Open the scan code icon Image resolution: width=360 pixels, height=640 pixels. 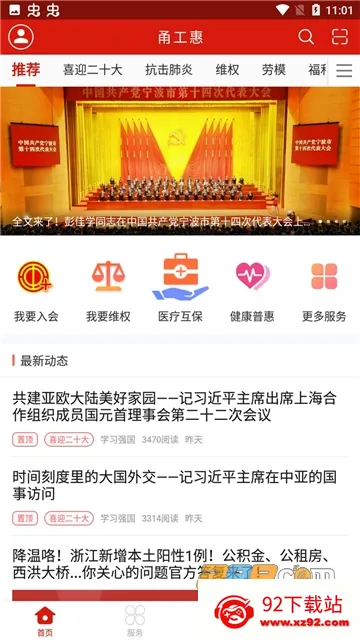tap(340, 37)
